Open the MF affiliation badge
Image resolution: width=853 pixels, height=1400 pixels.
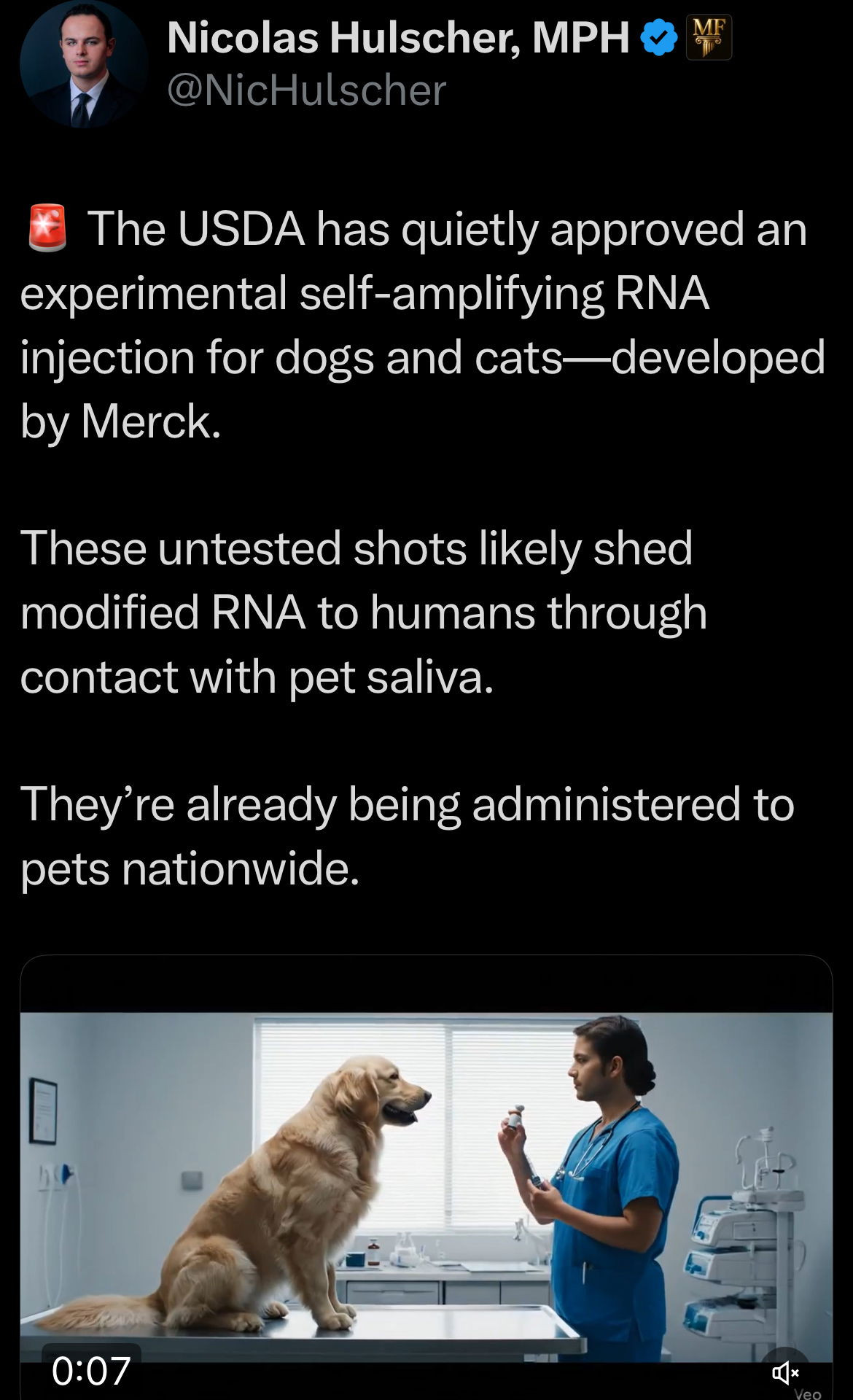(x=709, y=38)
